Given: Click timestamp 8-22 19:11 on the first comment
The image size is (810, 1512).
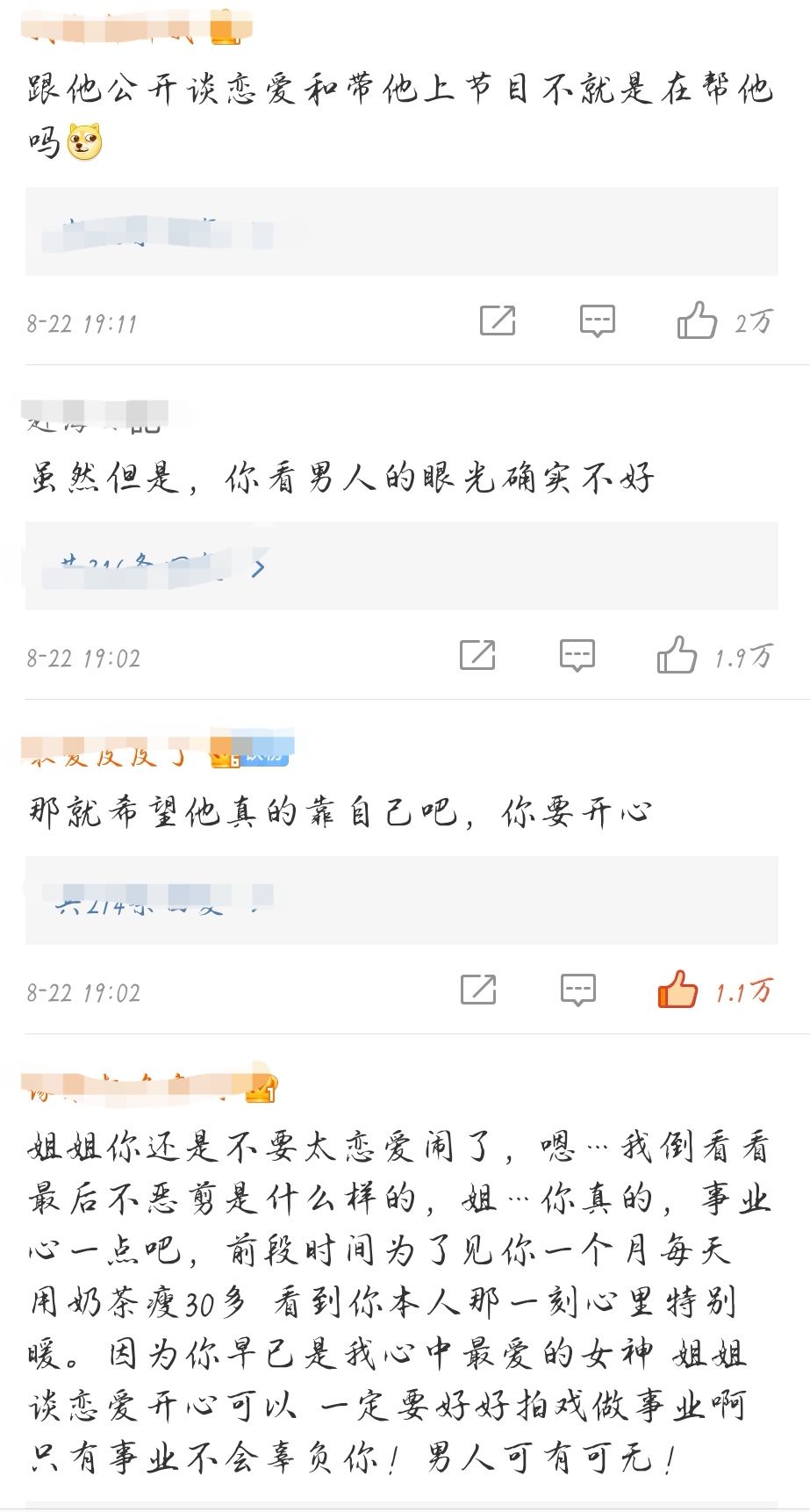Looking at the screenshot, I should tap(82, 323).
